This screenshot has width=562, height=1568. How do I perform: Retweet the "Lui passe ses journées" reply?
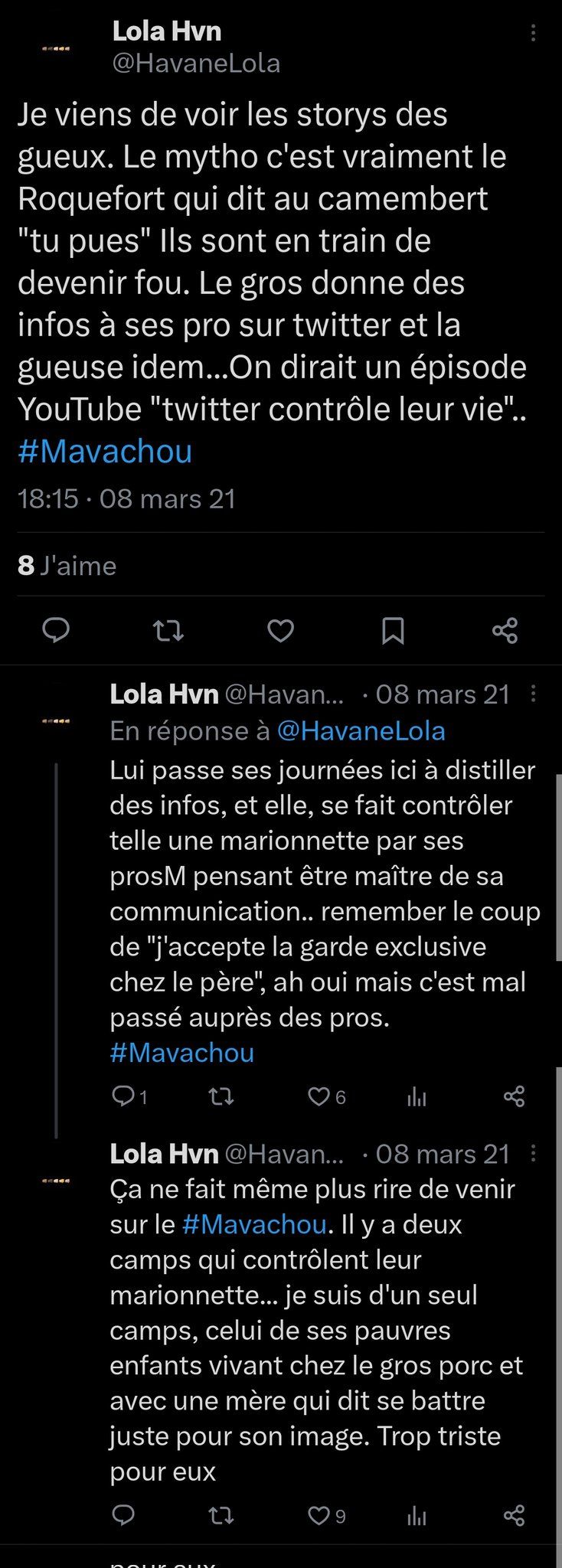[x=221, y=1097]
